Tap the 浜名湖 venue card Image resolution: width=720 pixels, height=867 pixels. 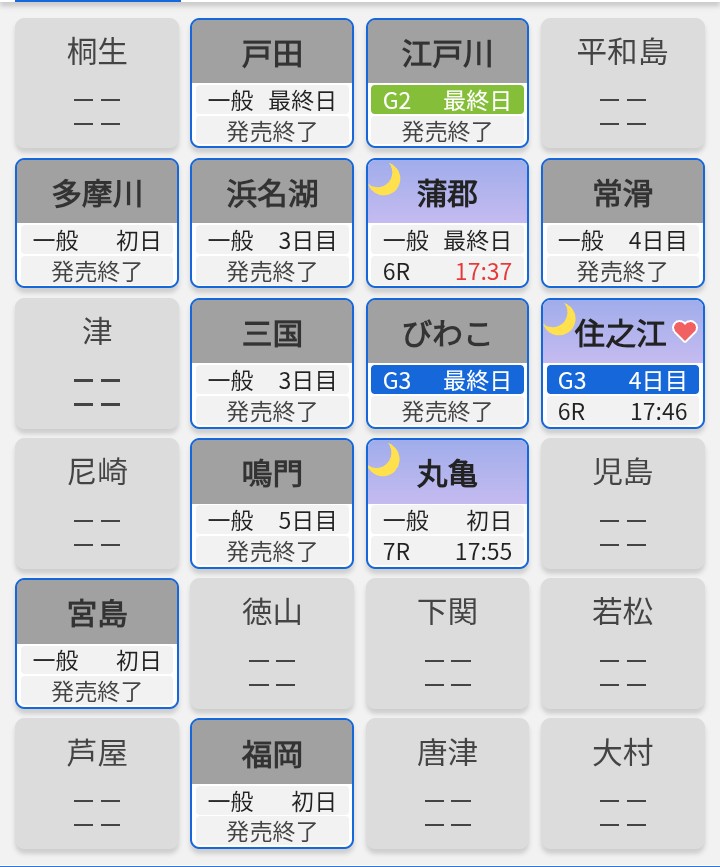point(272,223)
